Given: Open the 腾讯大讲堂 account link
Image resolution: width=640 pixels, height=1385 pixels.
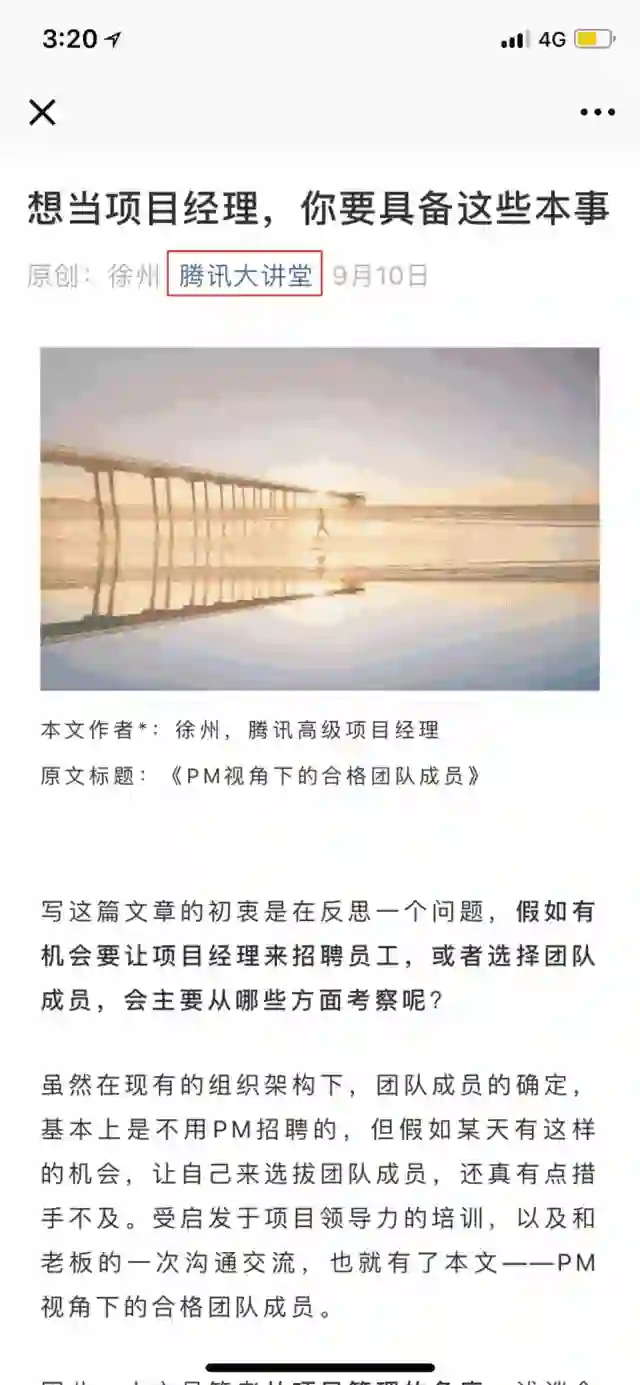Looking at the screenshot, I should (x=246, y=275).
